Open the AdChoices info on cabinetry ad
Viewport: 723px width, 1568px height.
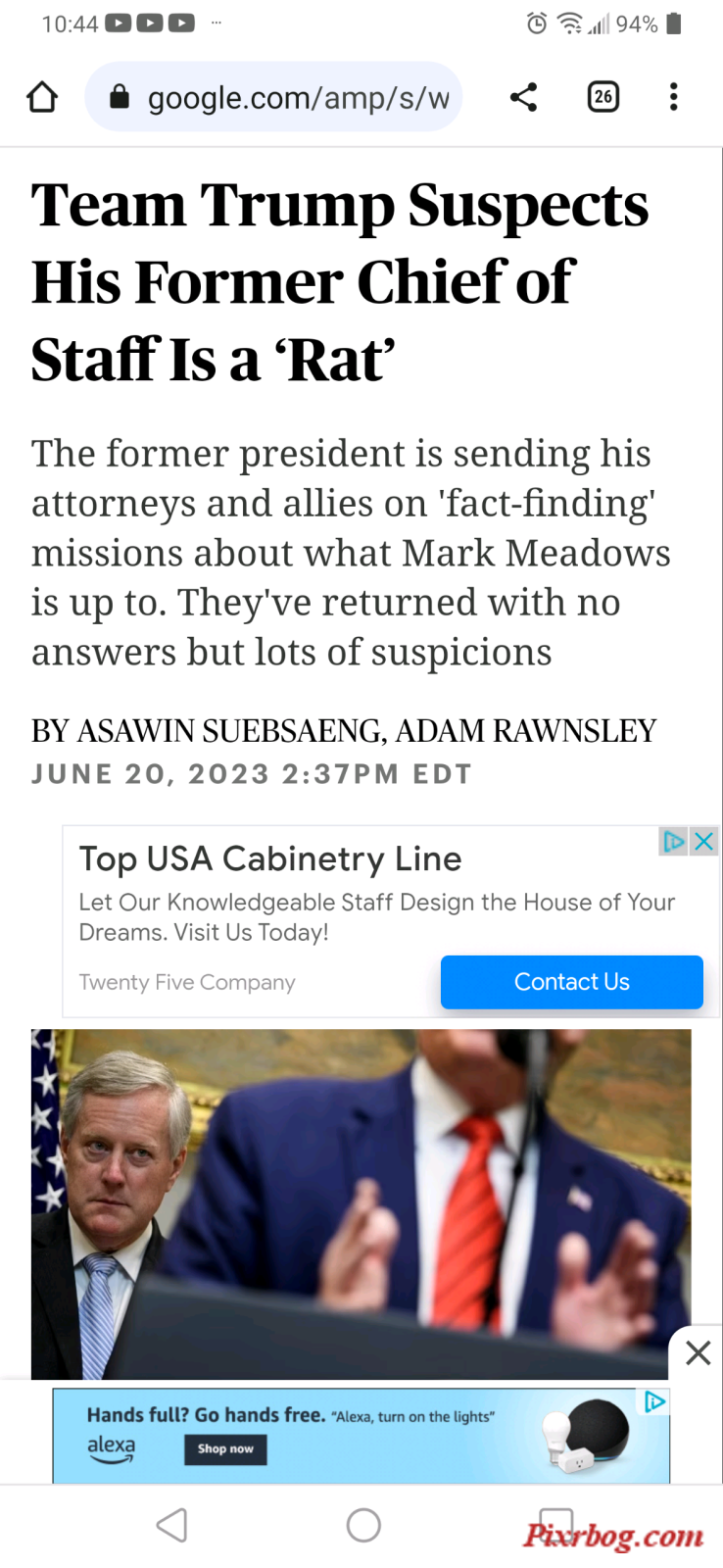(x=674, y=842)
